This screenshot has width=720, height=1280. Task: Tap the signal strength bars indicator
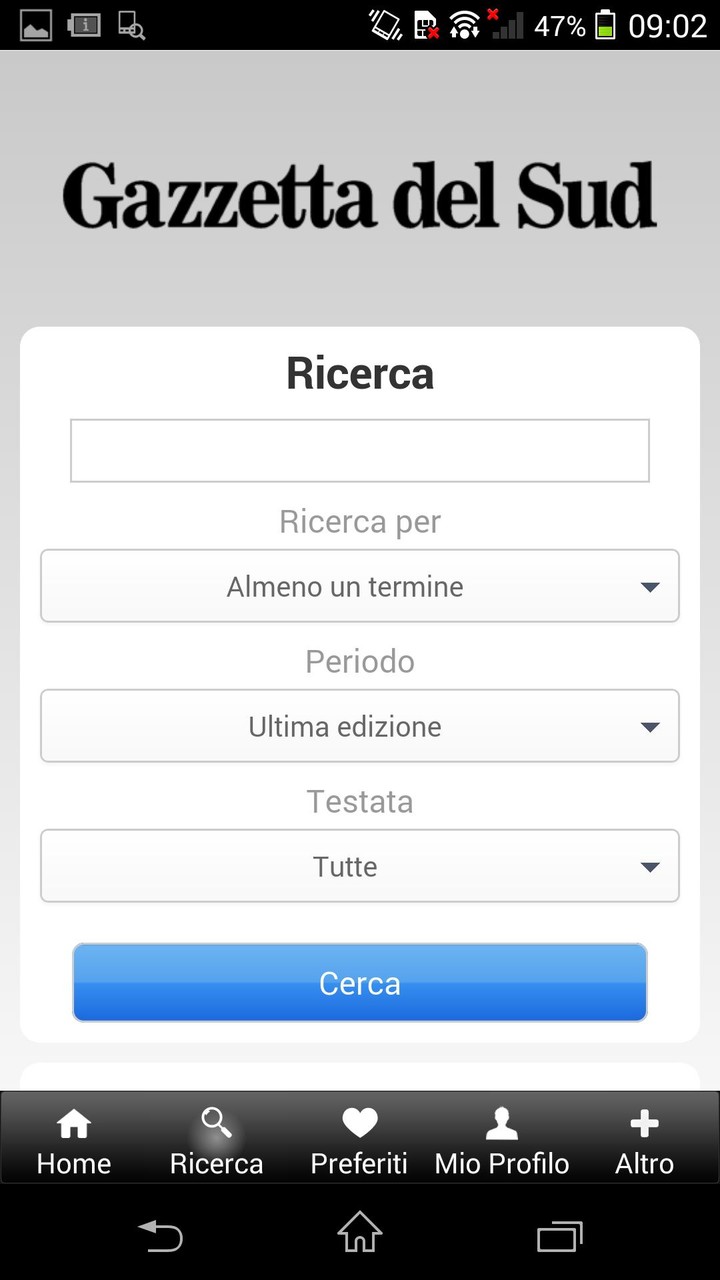(x=506, y=25)
